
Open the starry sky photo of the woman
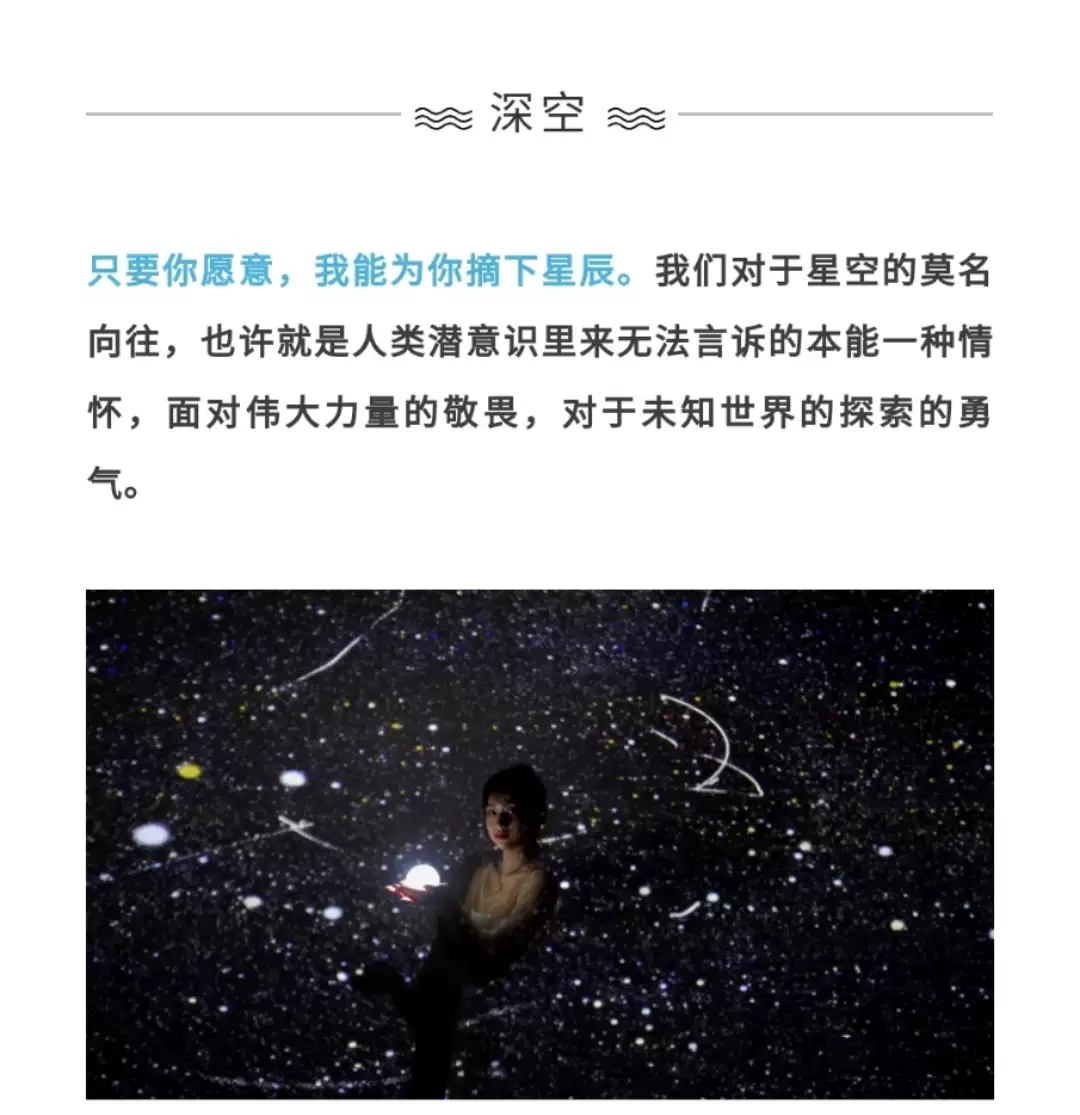[540, 845]
